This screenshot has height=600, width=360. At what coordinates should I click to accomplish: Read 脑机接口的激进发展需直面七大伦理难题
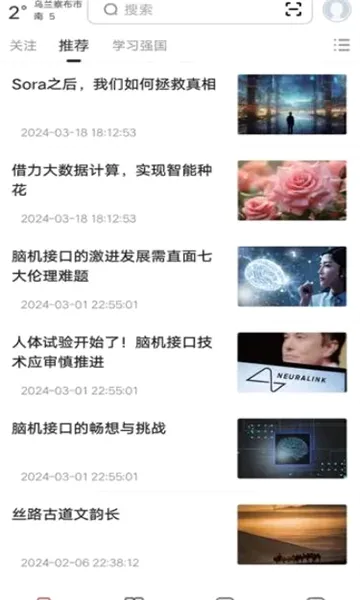click(179, 277)
